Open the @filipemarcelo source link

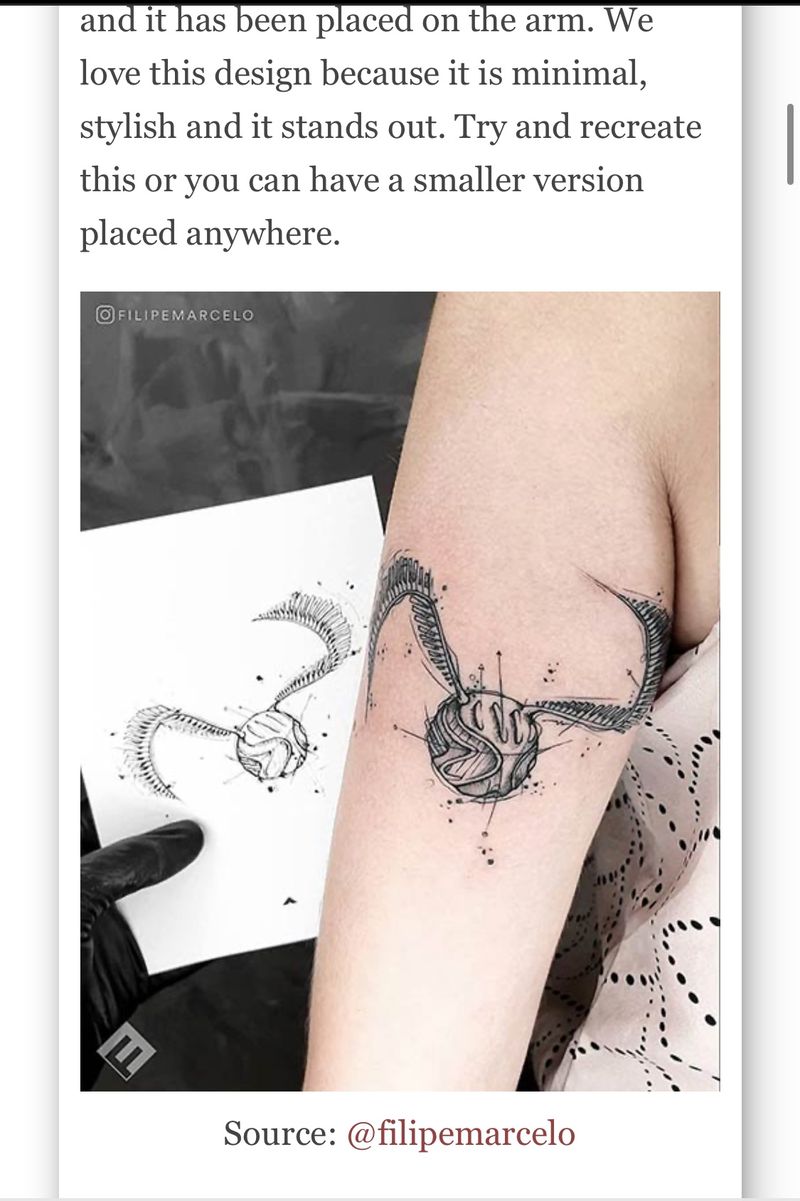coord(461,1134)
